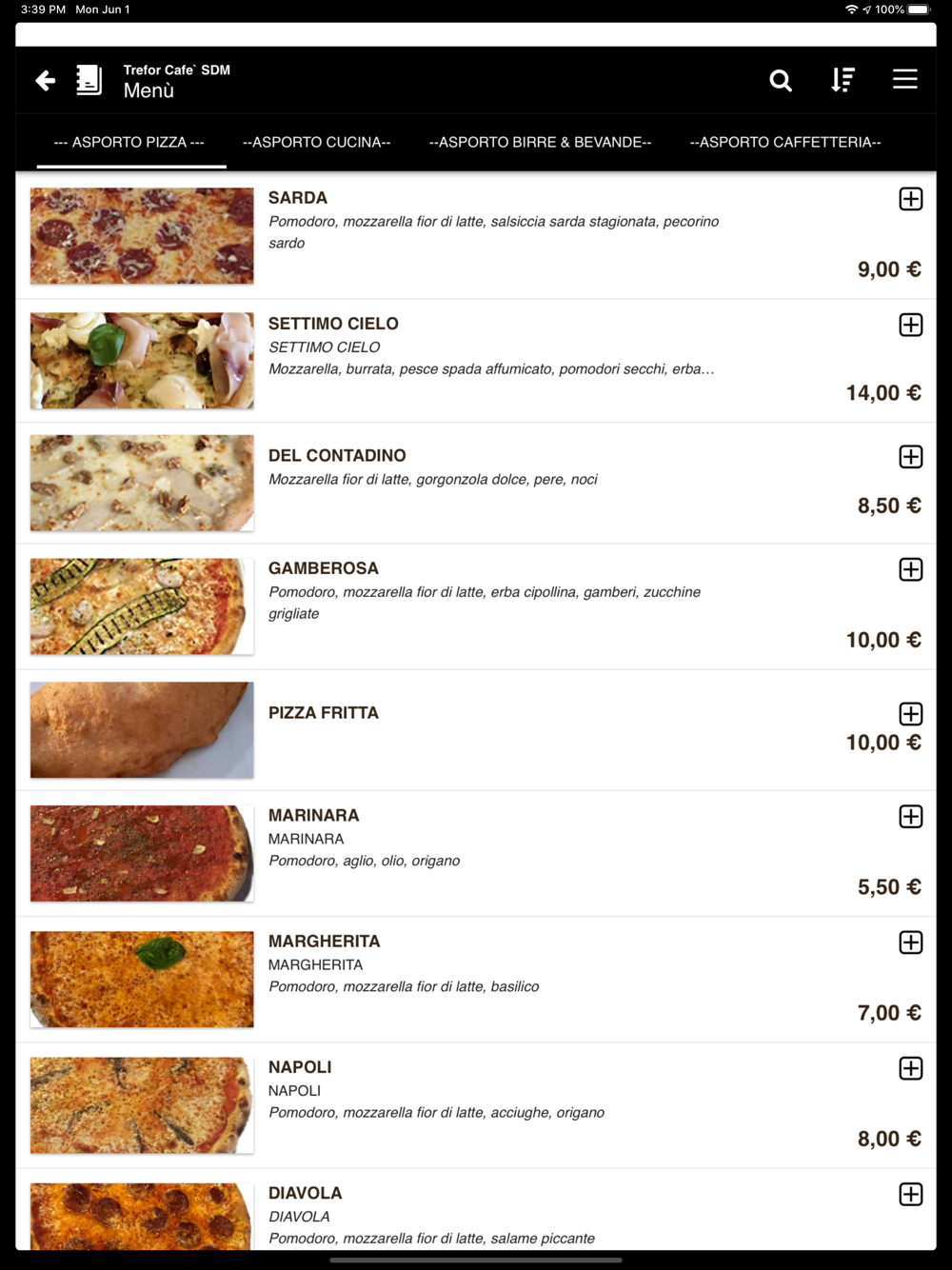The image size is (952, 1270).
Task: Open the NAPOLI pizza details
Action: click(x=300, y=1067)
